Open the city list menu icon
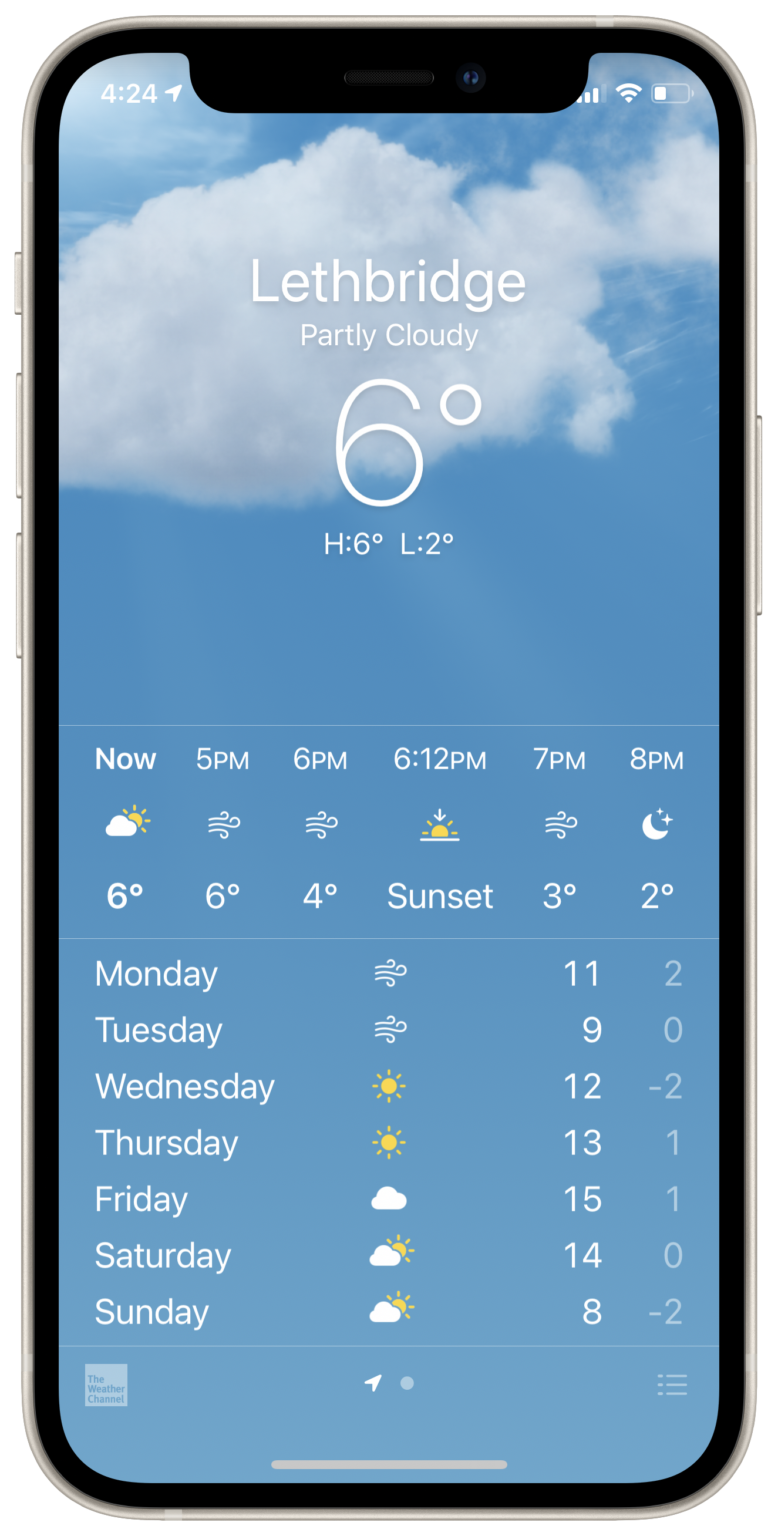 (672, 1385)
